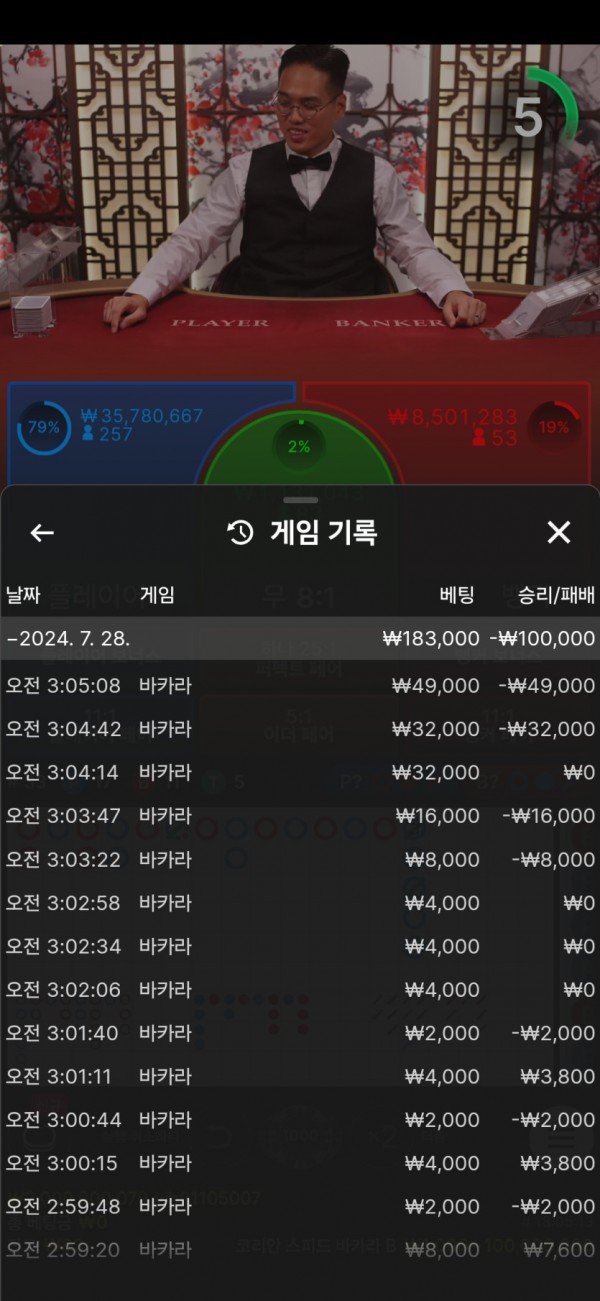
Task: Open the 오전 2:59:48 game record
Action: click(x=300, y=1207)
